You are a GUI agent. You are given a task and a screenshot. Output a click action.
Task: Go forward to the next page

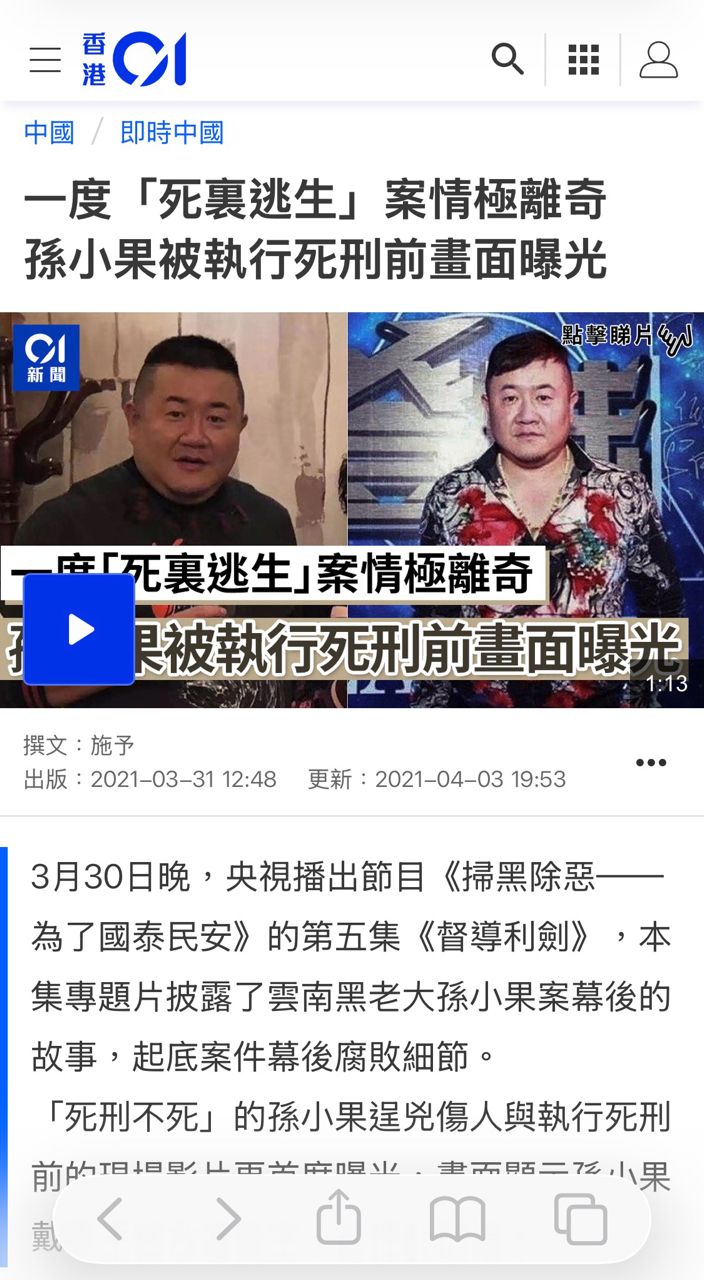click(x=229, y=1220)
